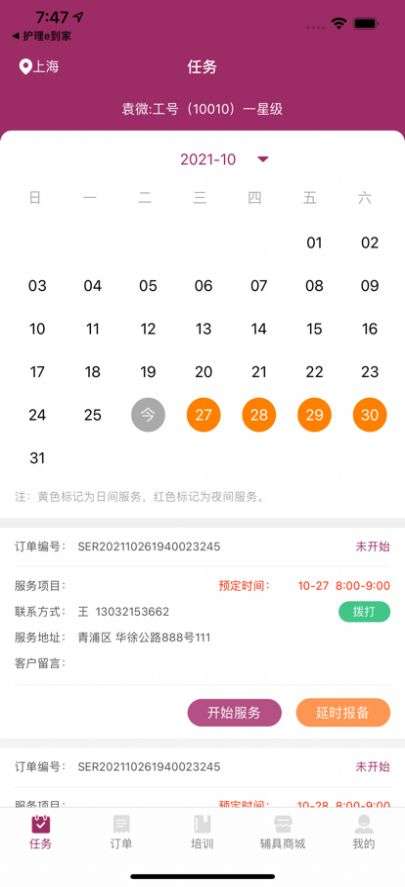Viewport: 405px width, 887px height.
Task: Select the 任务 tab
Action: pos(40,832)
